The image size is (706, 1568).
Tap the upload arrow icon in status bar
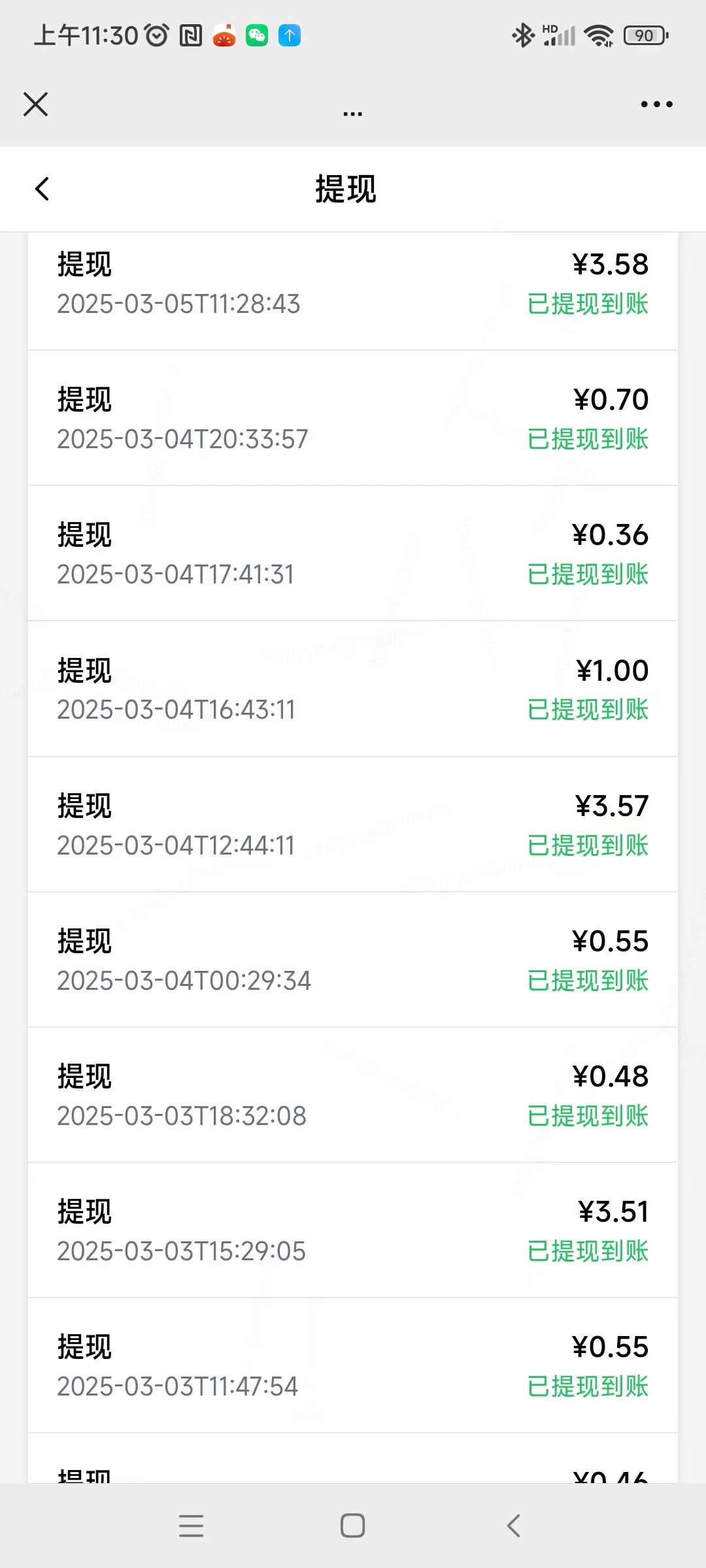pyautogui.click(x=289, y=35)
